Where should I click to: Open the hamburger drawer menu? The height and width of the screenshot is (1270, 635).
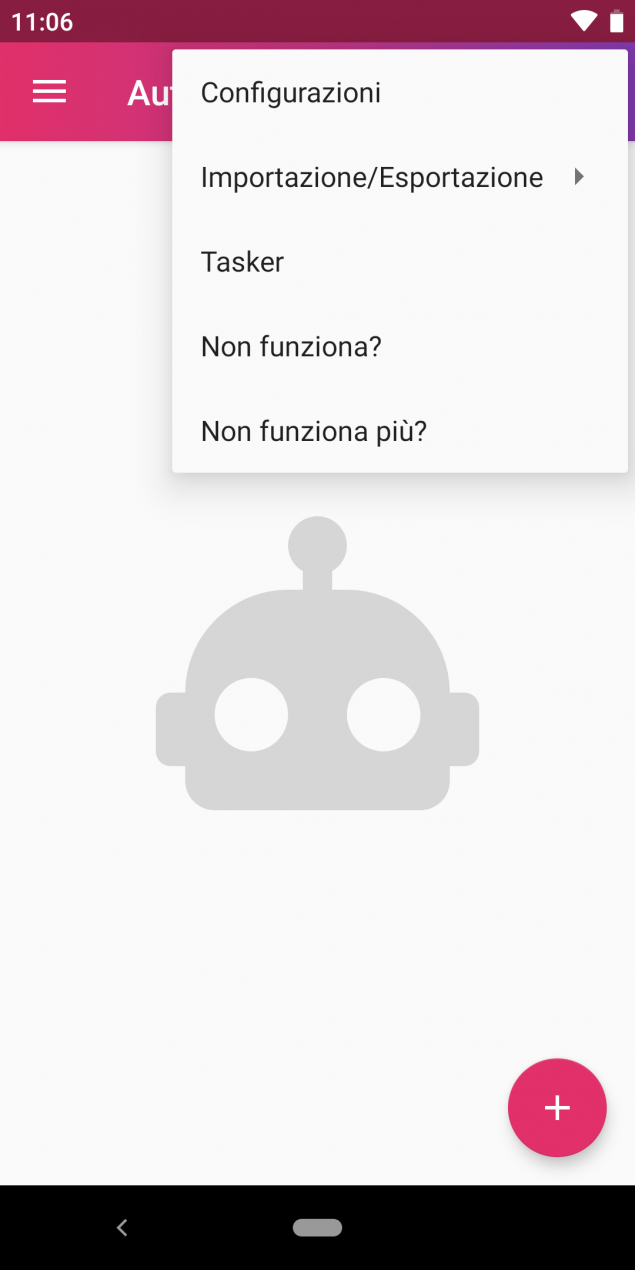pos(49,92)
